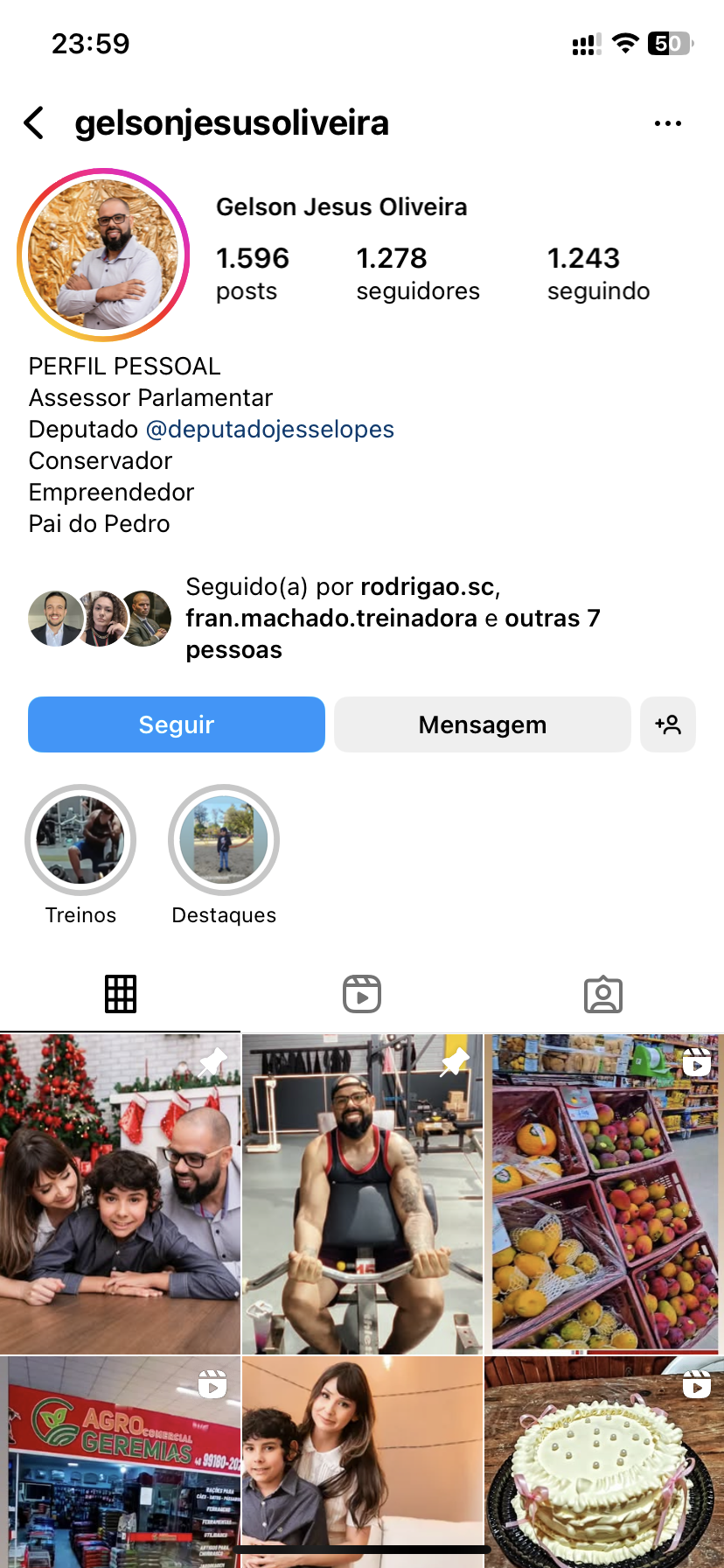Screen dimensions: 724x1568
Task: Switch to the tagged photos tab
Action: 603,994
